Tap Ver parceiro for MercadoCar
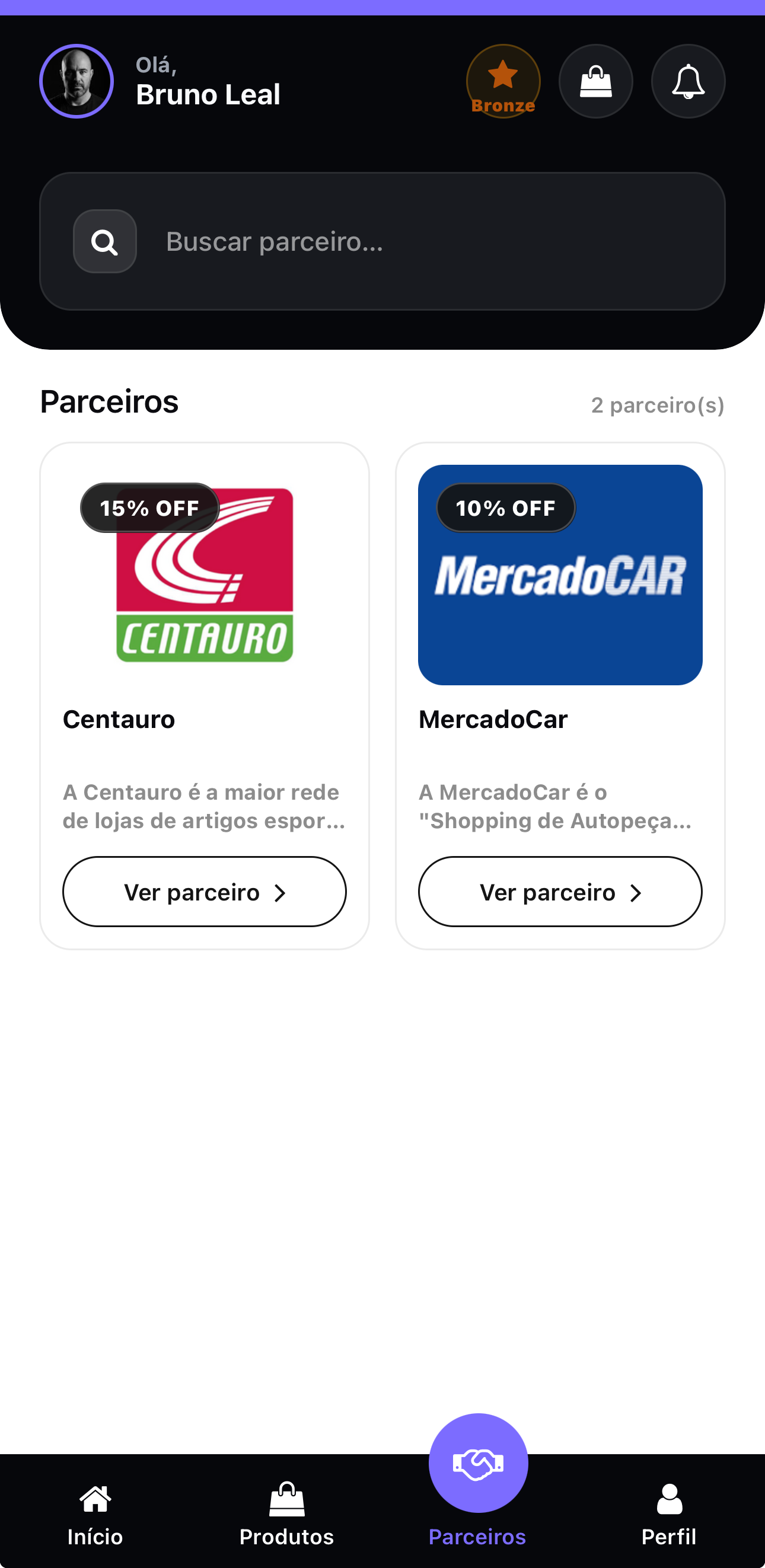 (560, 892)
